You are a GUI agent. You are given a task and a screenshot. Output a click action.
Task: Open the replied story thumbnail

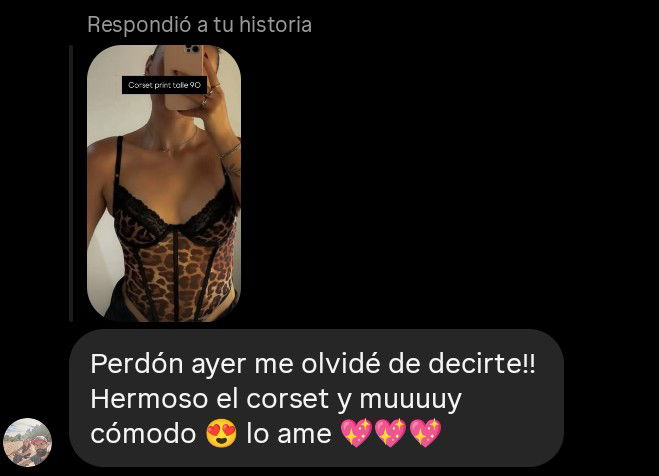(164, 182)
